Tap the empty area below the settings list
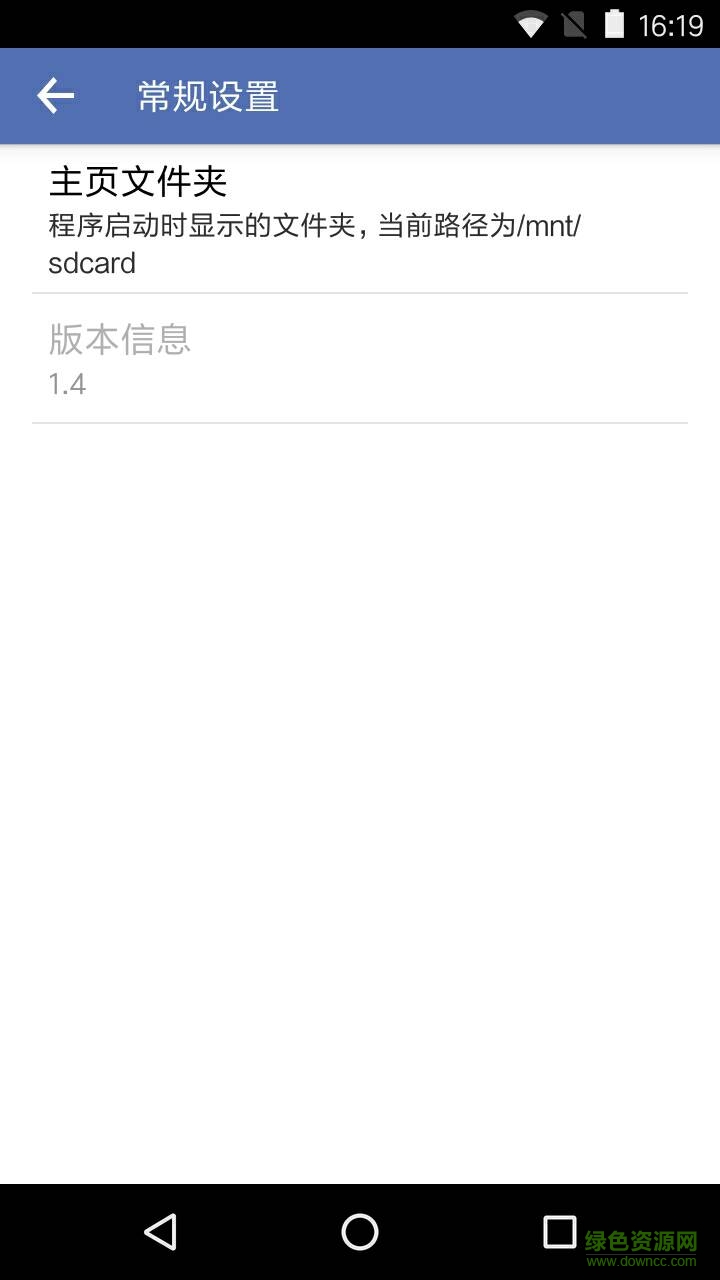720x1280 pixels. (x=360, y=700)
